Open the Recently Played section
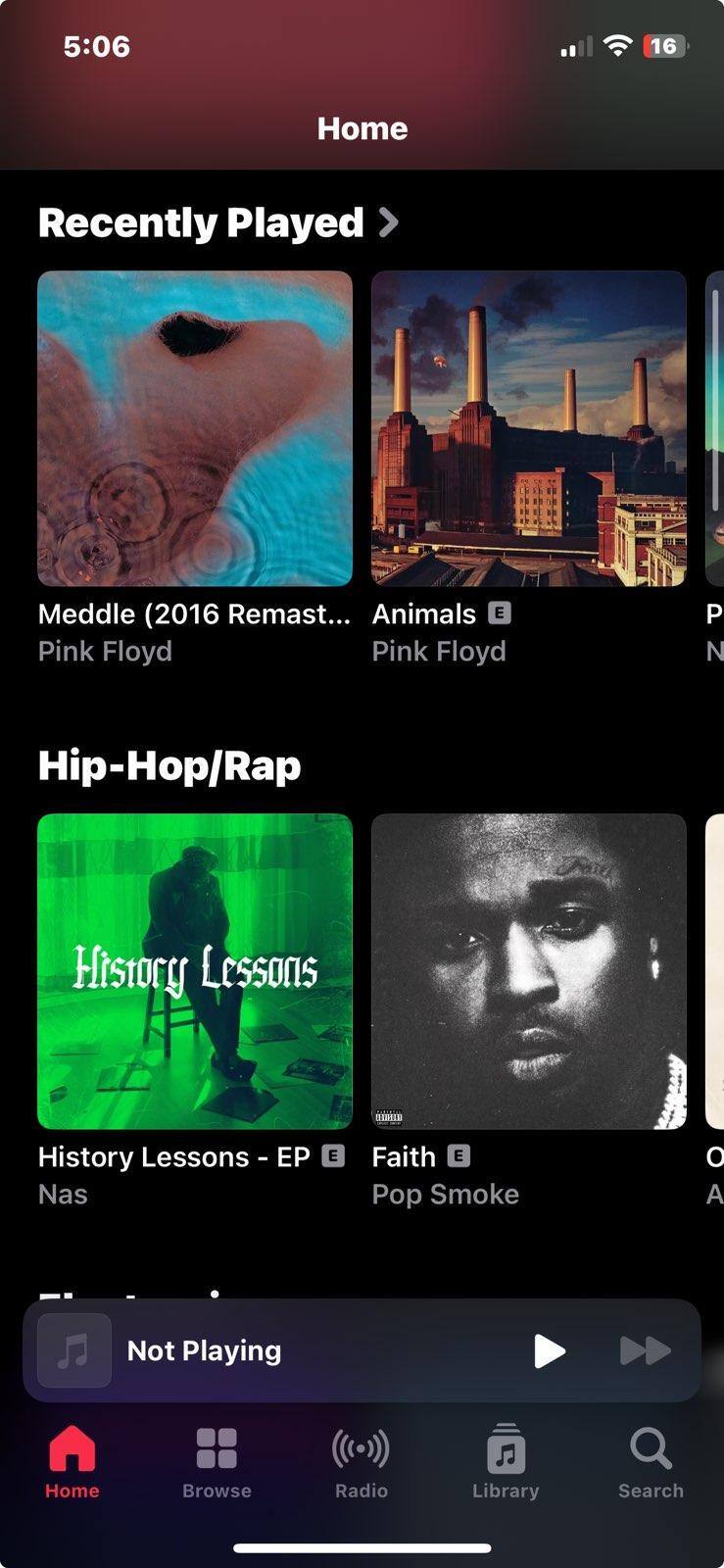Image resolution: width=724 pixels, height=1568 pixels. click(x=217, y=223)
